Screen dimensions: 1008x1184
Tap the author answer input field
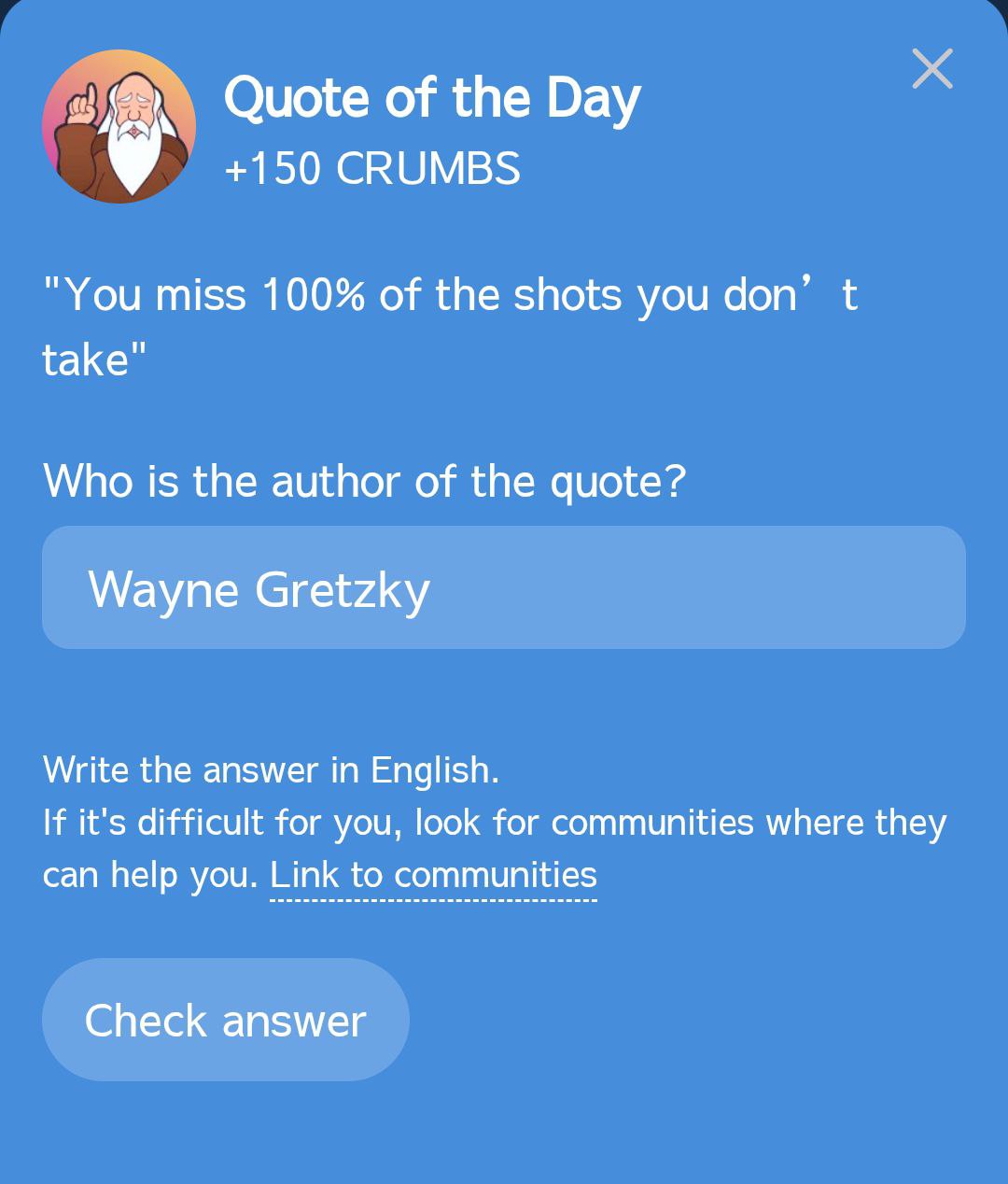[x=503, y=587]
